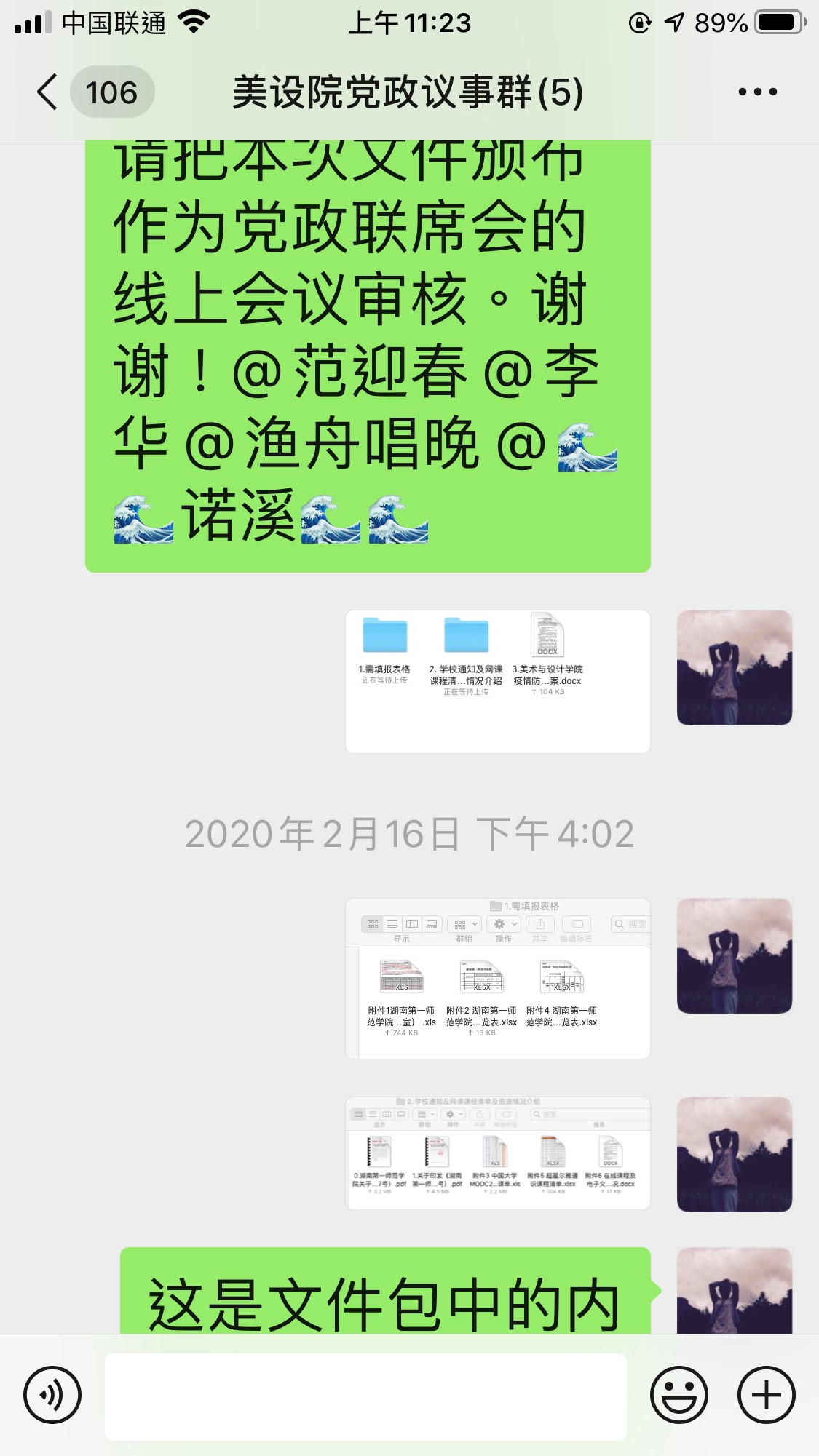Switch to voice message input
819x1456 pixels.
pyautogui.click(x=52, y=1395)
